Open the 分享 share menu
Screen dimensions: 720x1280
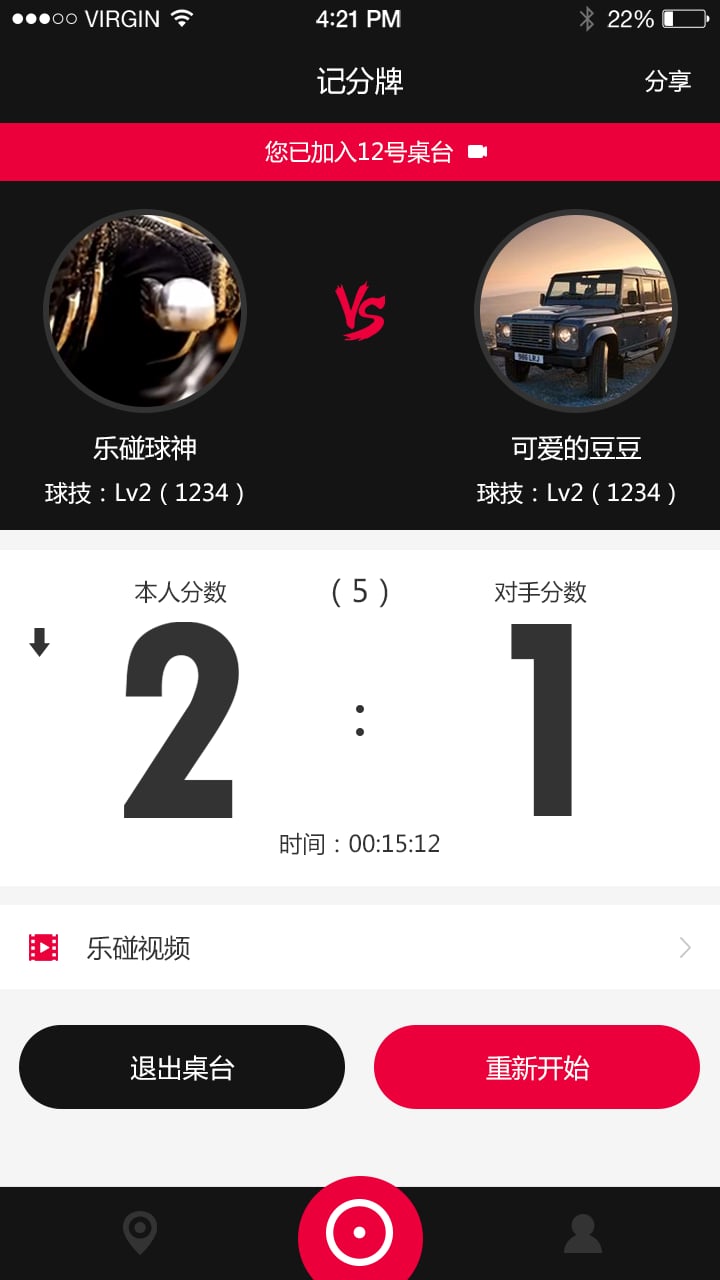(x=668, y=82)
